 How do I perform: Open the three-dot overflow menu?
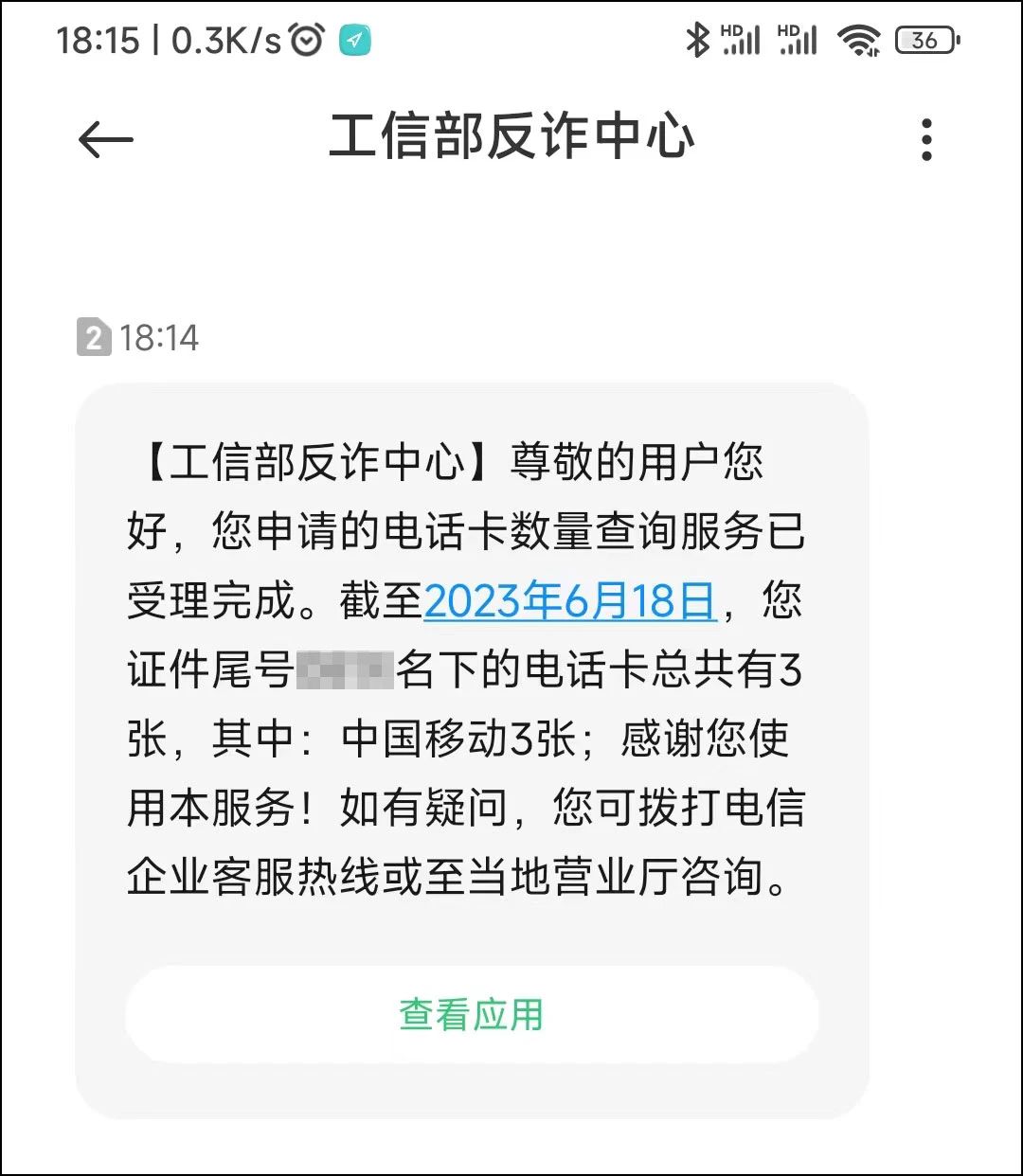pyautogui.click(x=926, y=138)
